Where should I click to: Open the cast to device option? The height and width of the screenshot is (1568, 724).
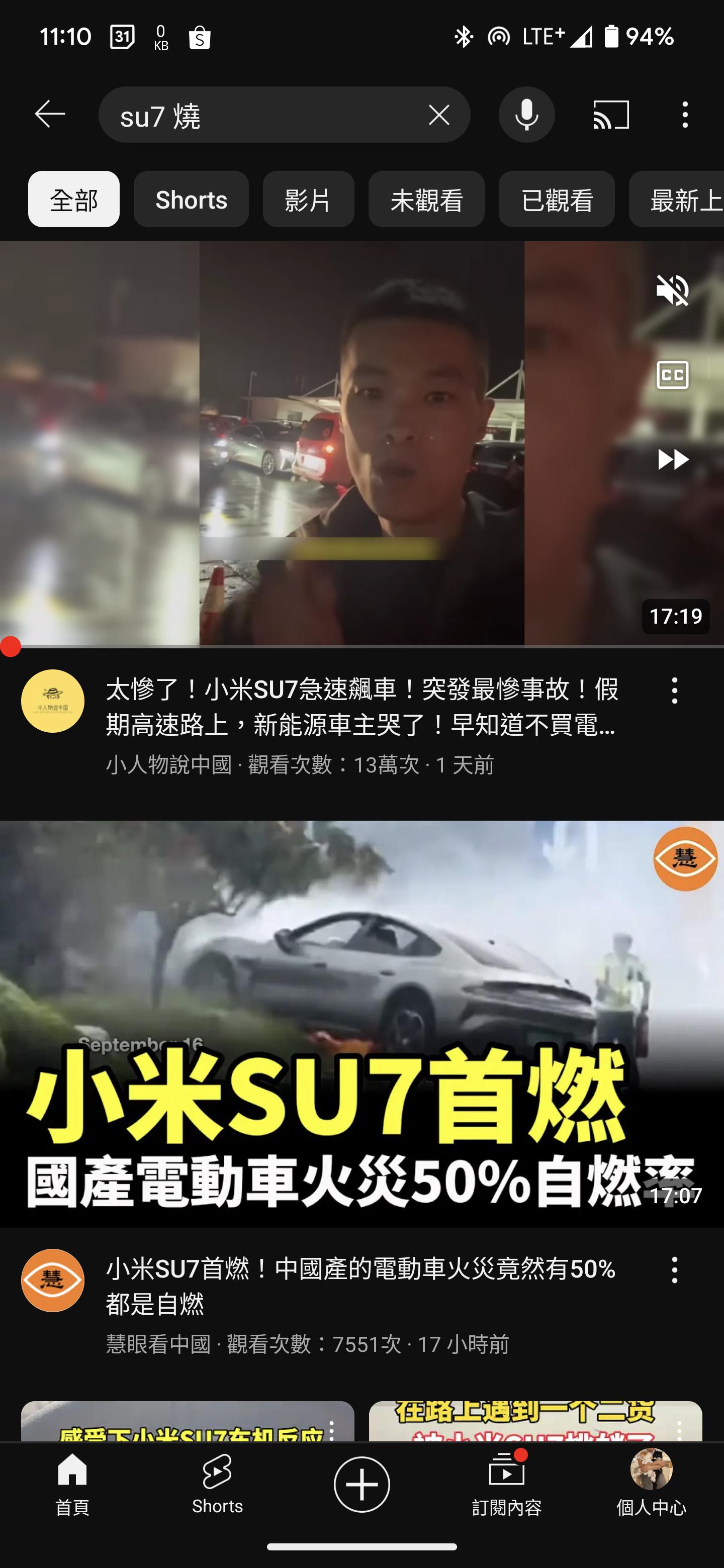click(611, 115)
